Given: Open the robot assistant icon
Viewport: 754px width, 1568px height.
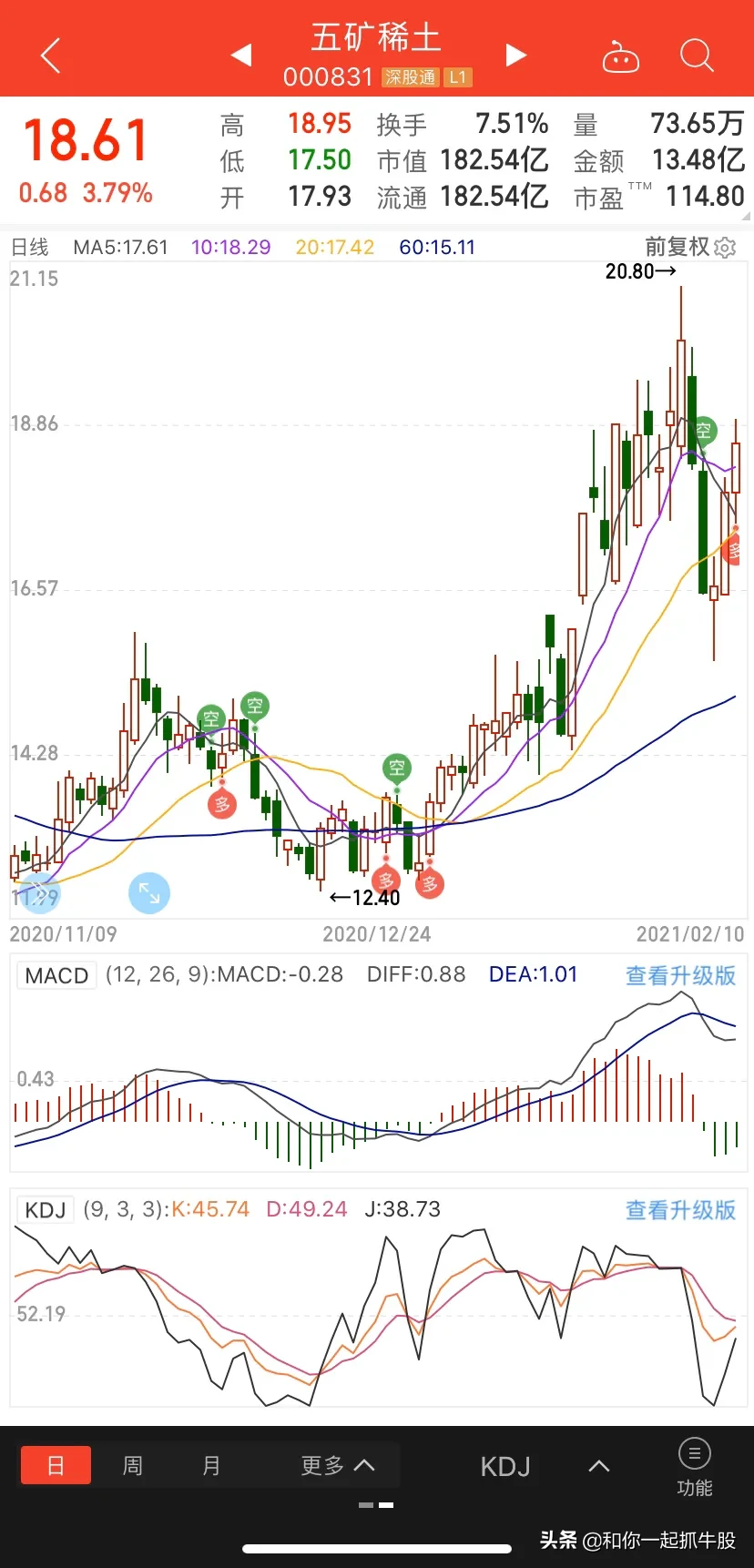Looking at the screenshot, I should tap(621, 57).
